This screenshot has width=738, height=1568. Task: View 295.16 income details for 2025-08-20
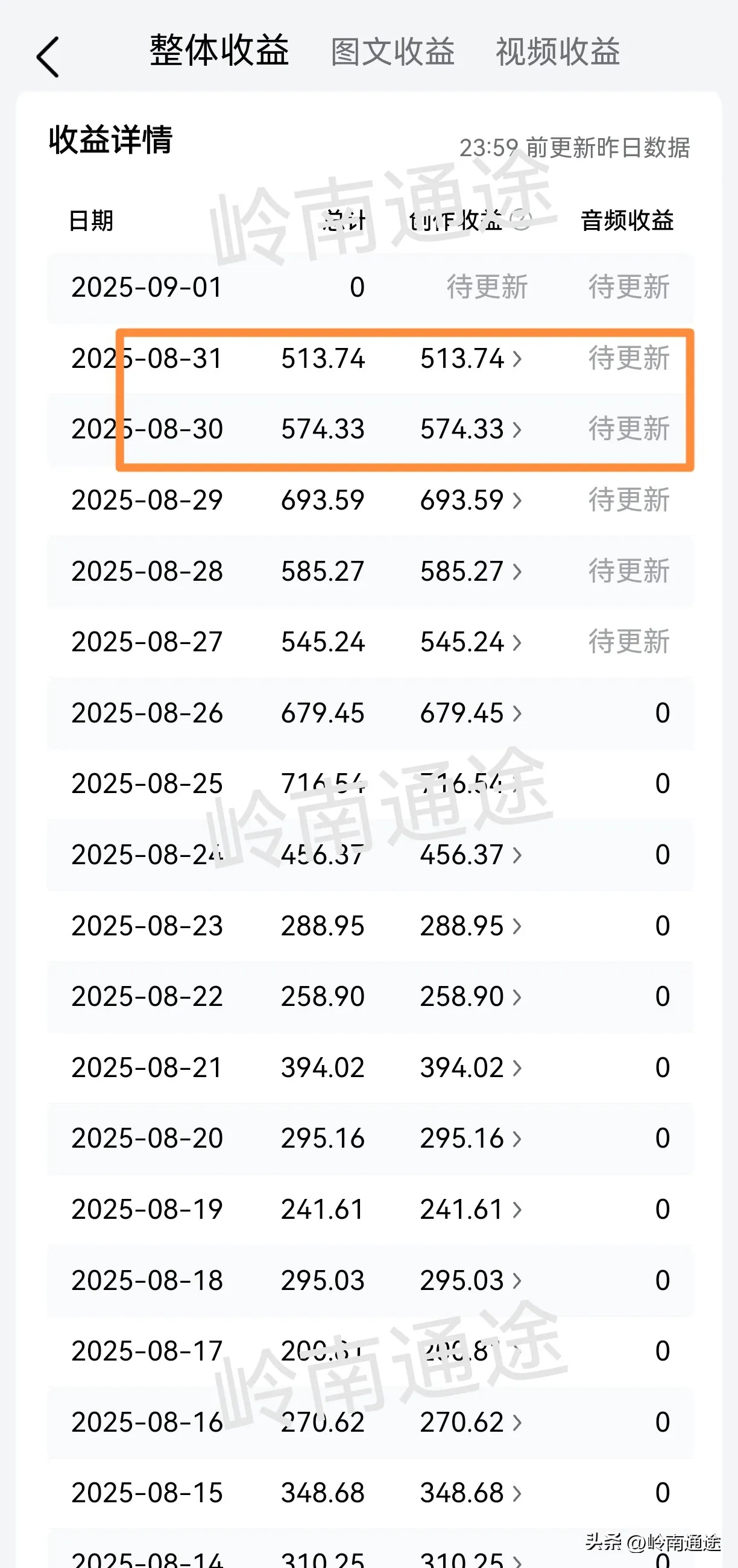coord(471,1138)
